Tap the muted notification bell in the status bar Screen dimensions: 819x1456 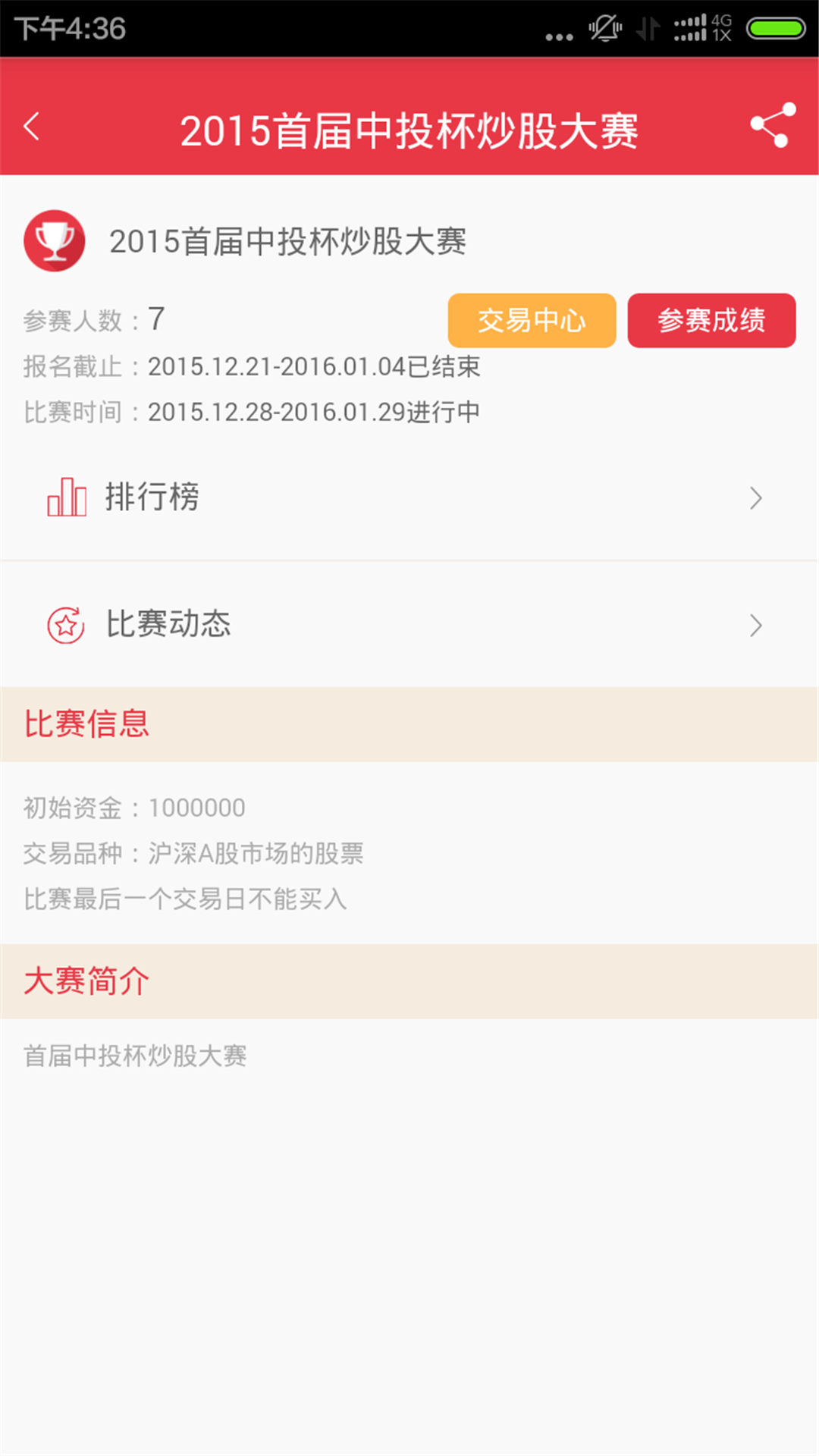click(603, 29)
